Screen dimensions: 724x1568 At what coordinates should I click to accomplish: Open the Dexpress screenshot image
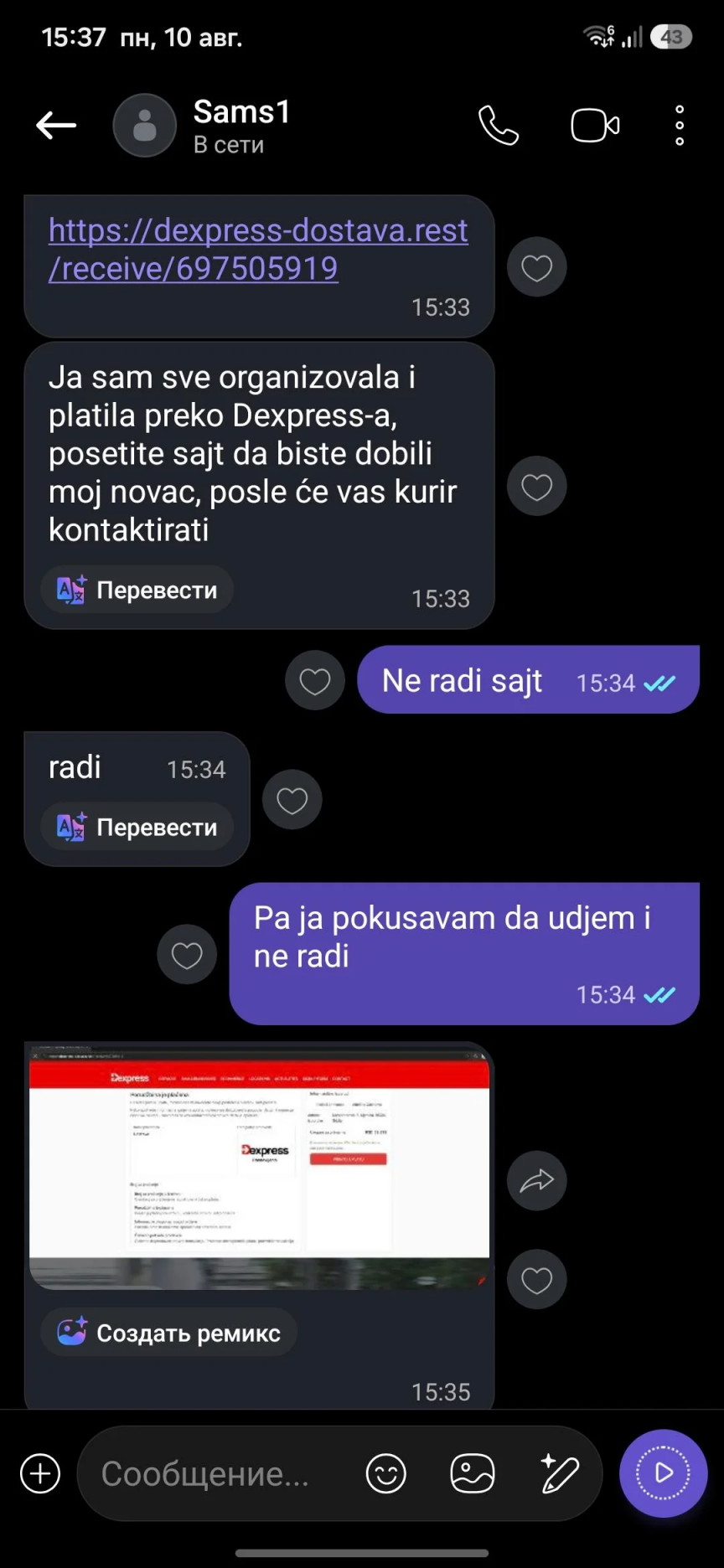[x=259, y=1166]
